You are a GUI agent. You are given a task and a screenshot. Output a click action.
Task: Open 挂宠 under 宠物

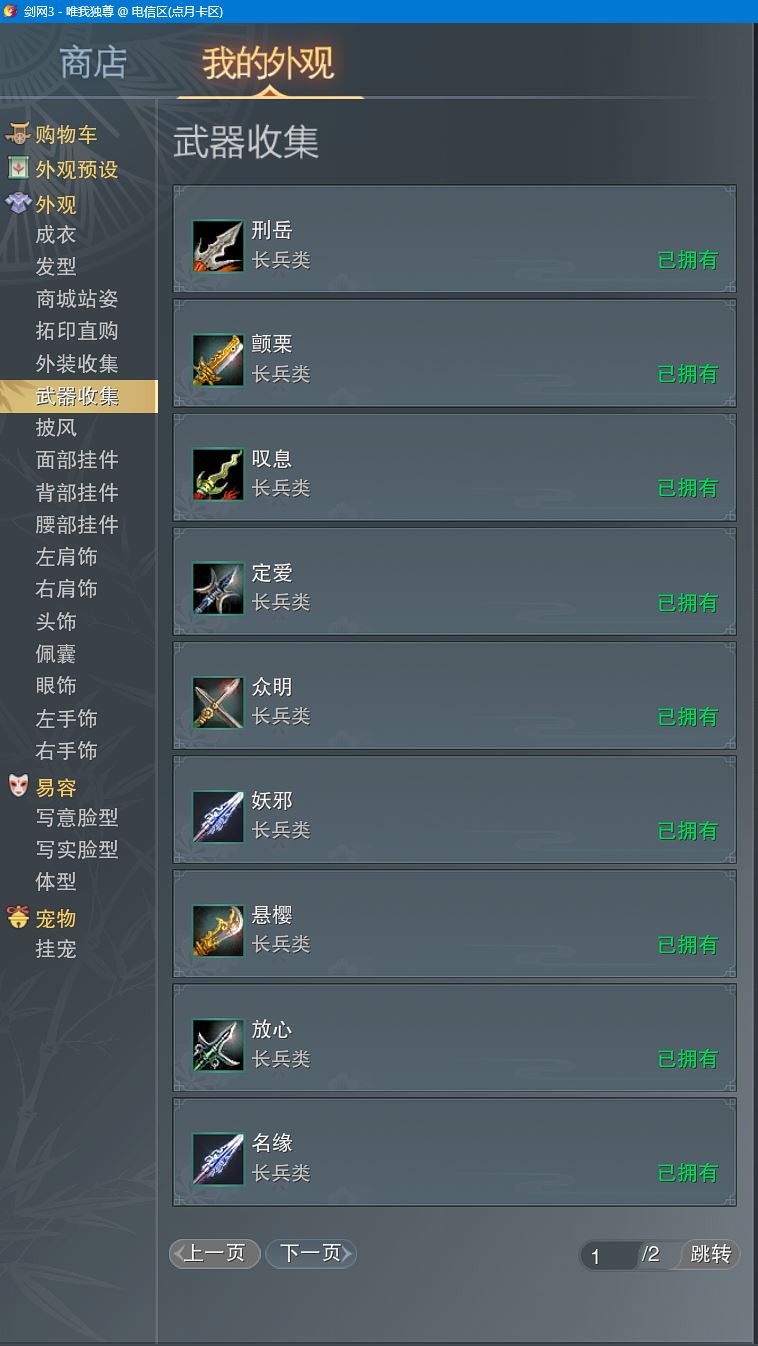(56, 948)
